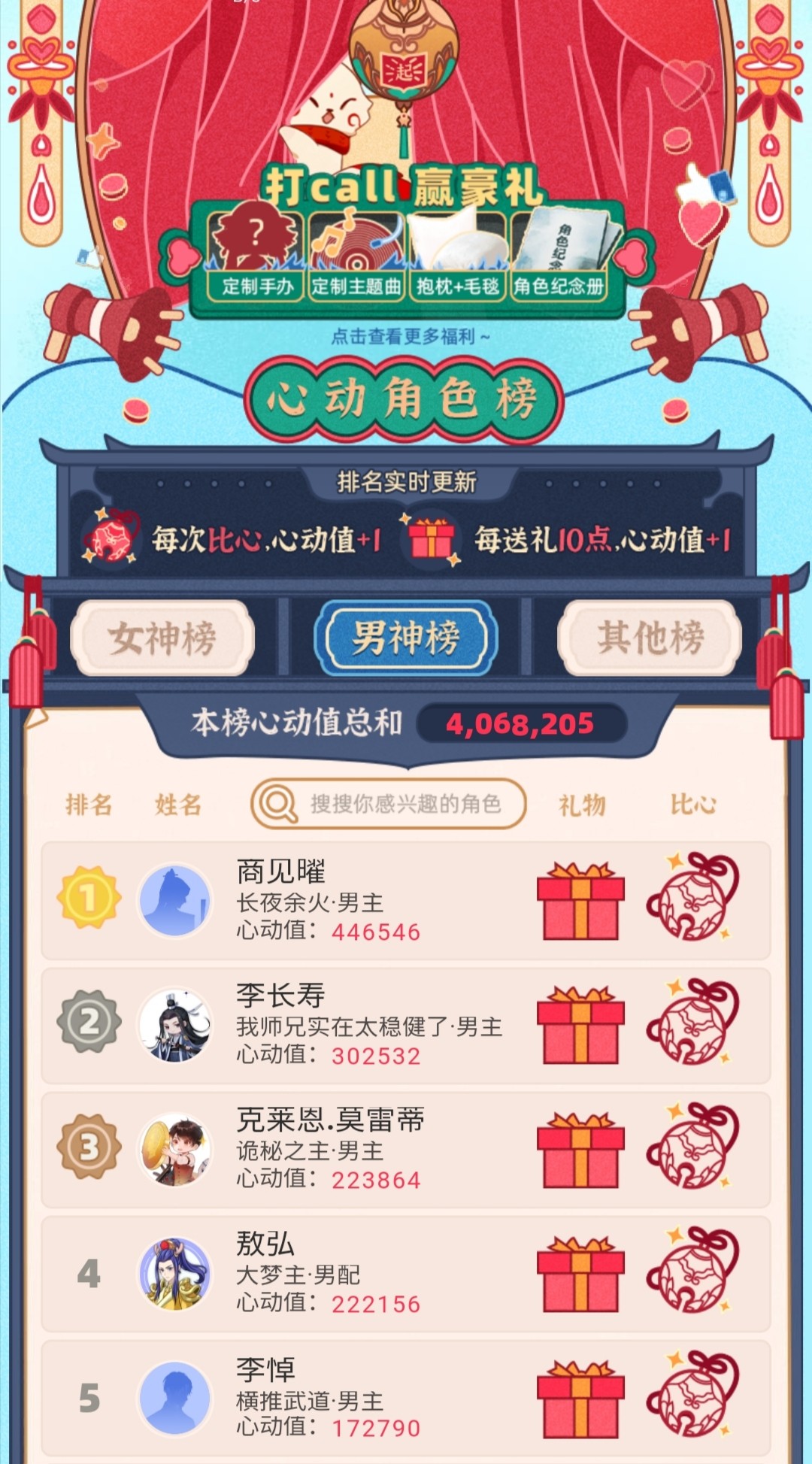Open 点击查看更多福利 link
This screenshot has width=812, height=1464.
[410, 336]
